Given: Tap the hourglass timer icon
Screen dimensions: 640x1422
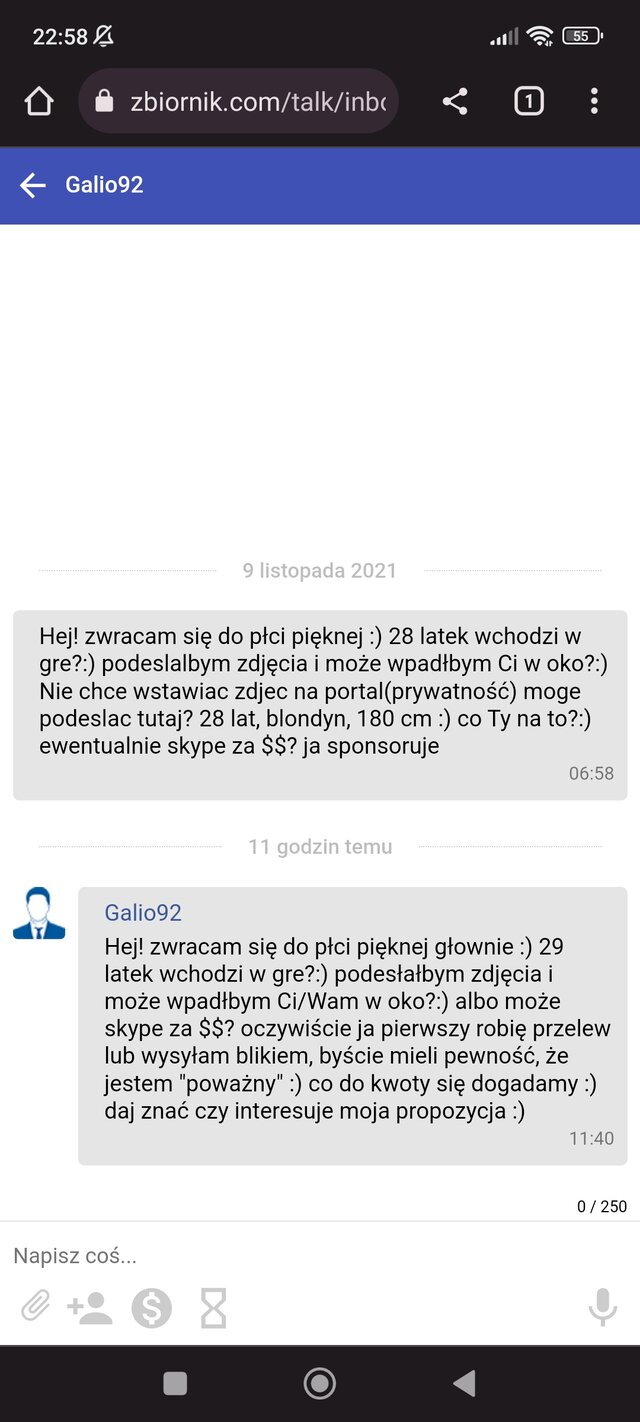Looking at the screenshot, I should (214, 1307).
